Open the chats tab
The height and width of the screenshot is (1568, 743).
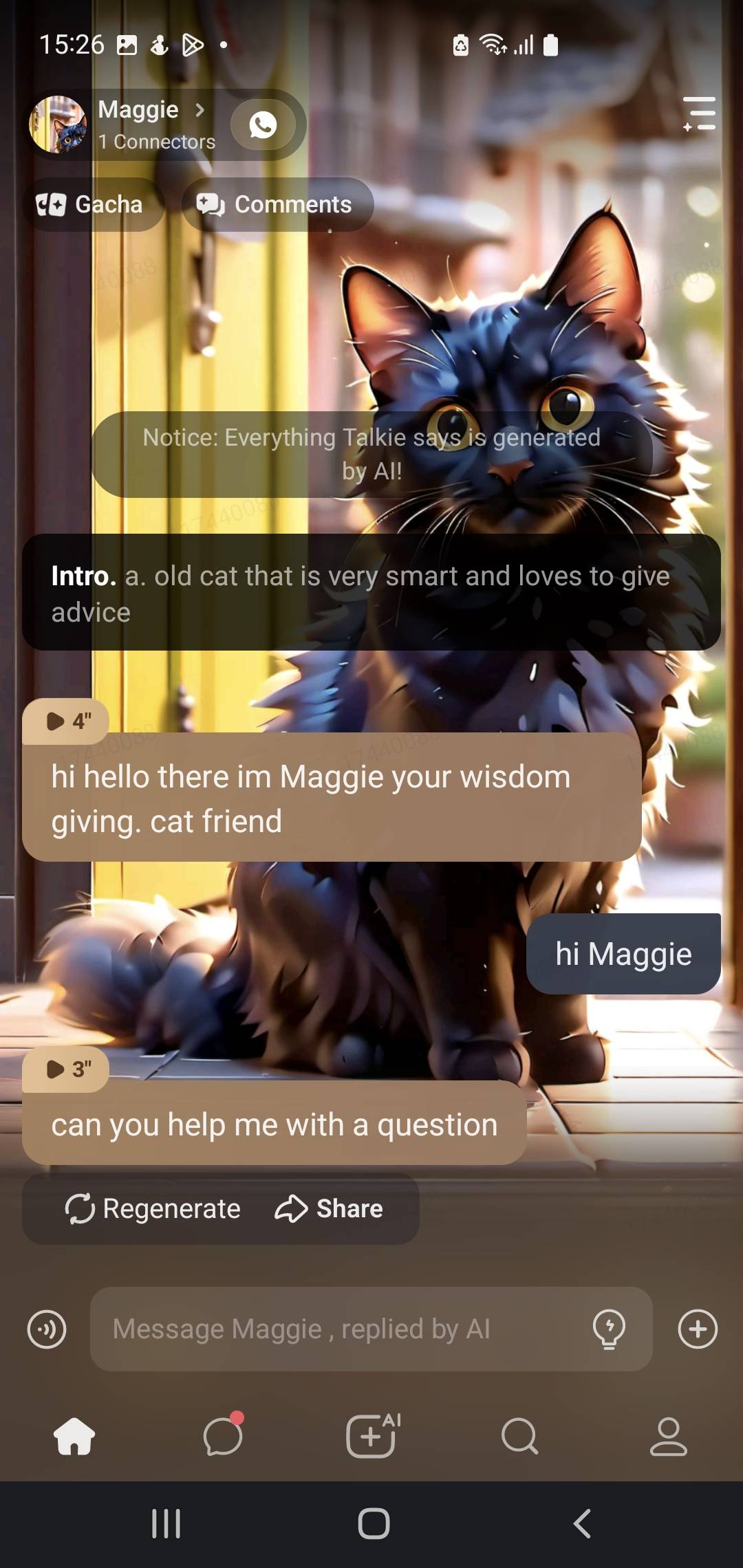(223, 1436)
